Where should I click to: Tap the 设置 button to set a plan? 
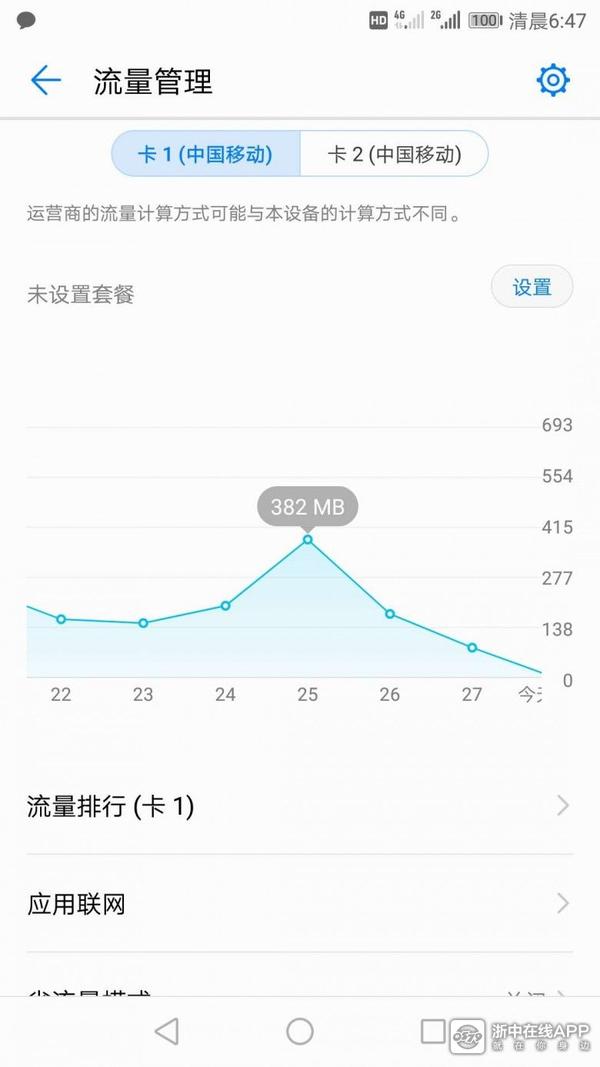point(531,287)
